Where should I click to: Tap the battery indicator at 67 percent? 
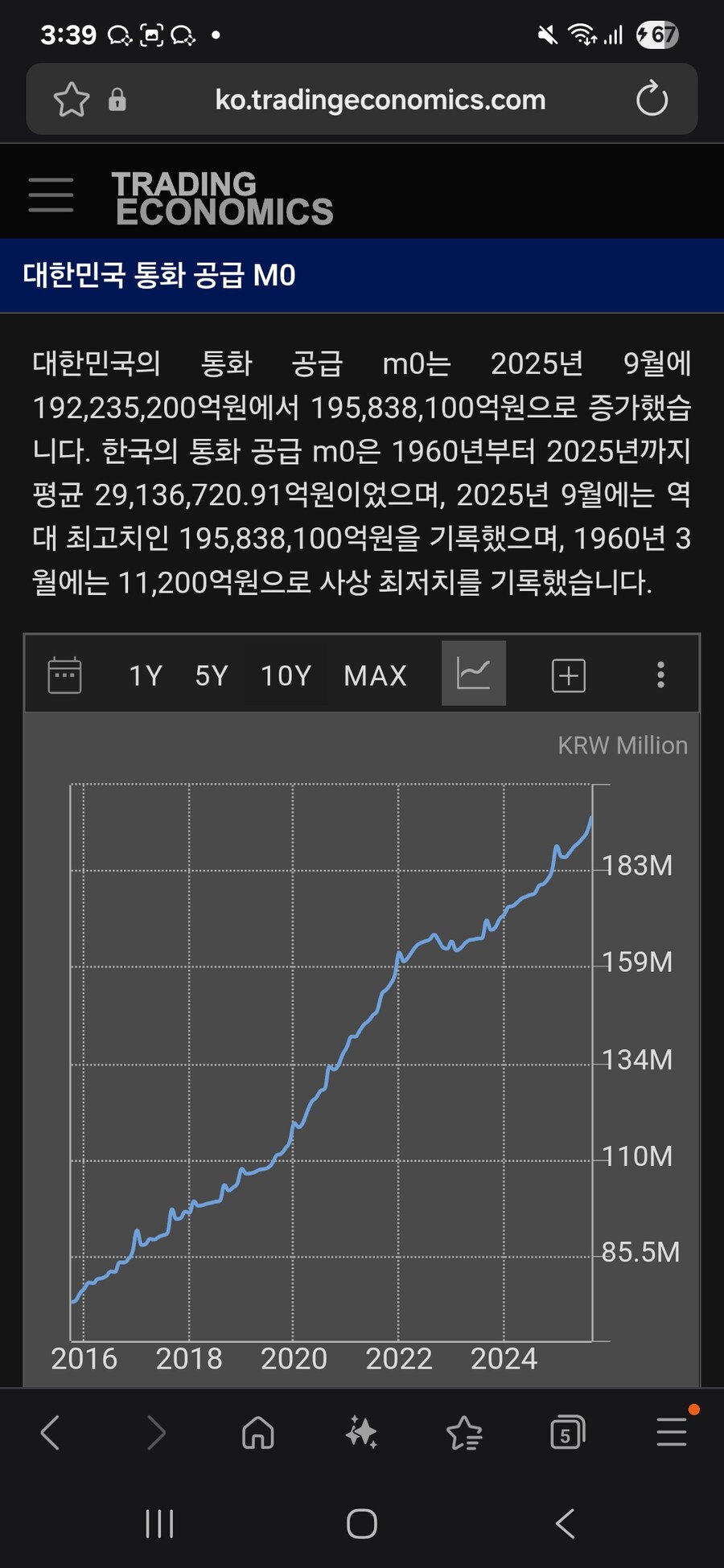[658, 35]
